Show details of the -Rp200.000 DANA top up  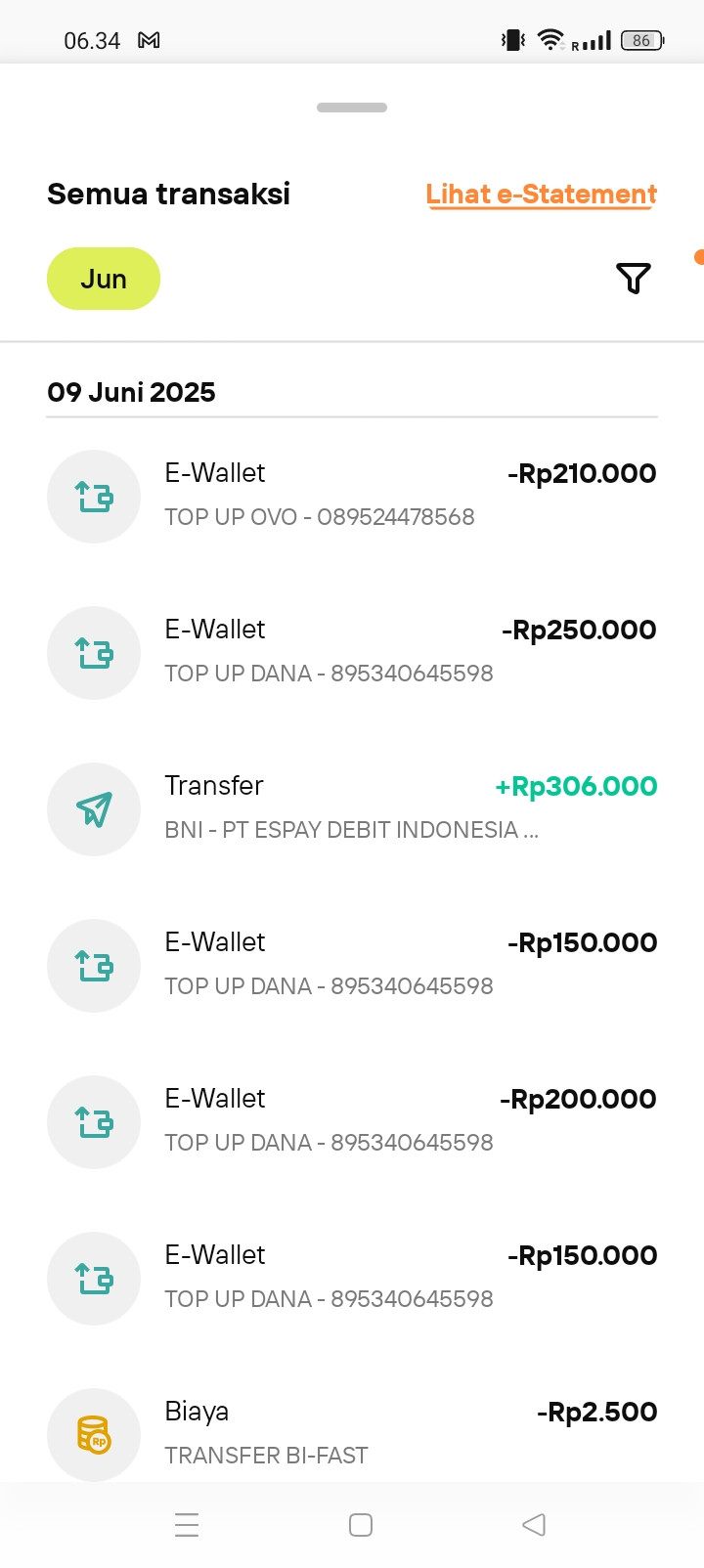tap(352, 1121)
